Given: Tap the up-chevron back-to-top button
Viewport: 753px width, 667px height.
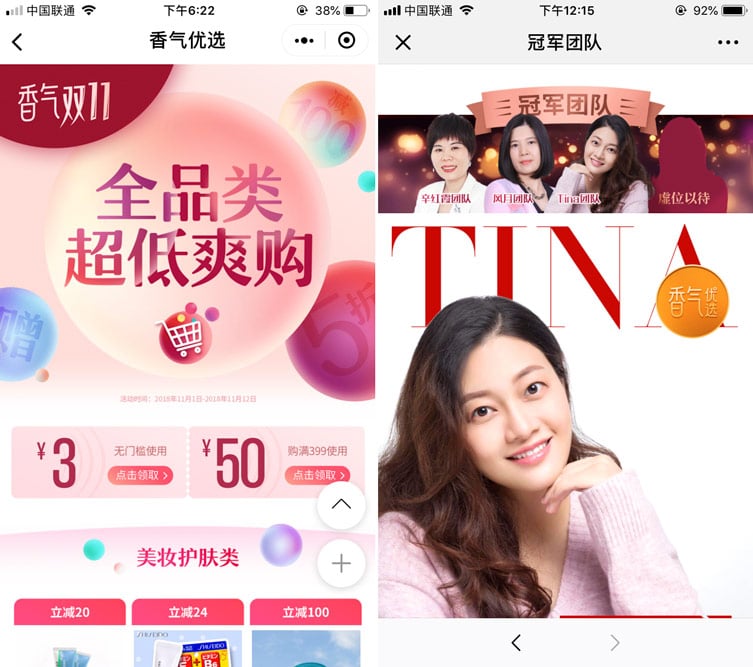Looking at the screenshot, I should (x=341, y=505).
